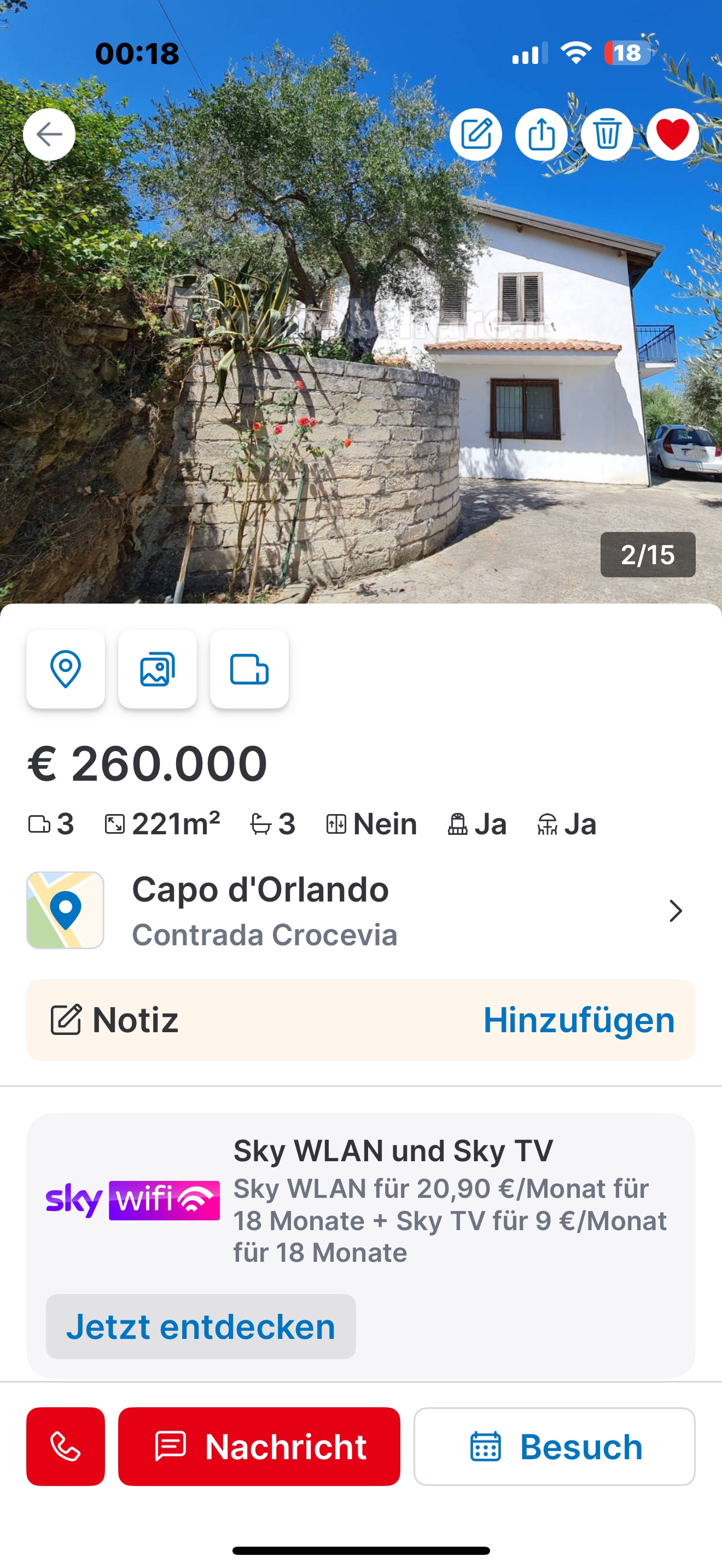Image resolution: width=722 pixels, height=1568 pixels.
Task: Open the floor plan button
Action: click(249, 669)
